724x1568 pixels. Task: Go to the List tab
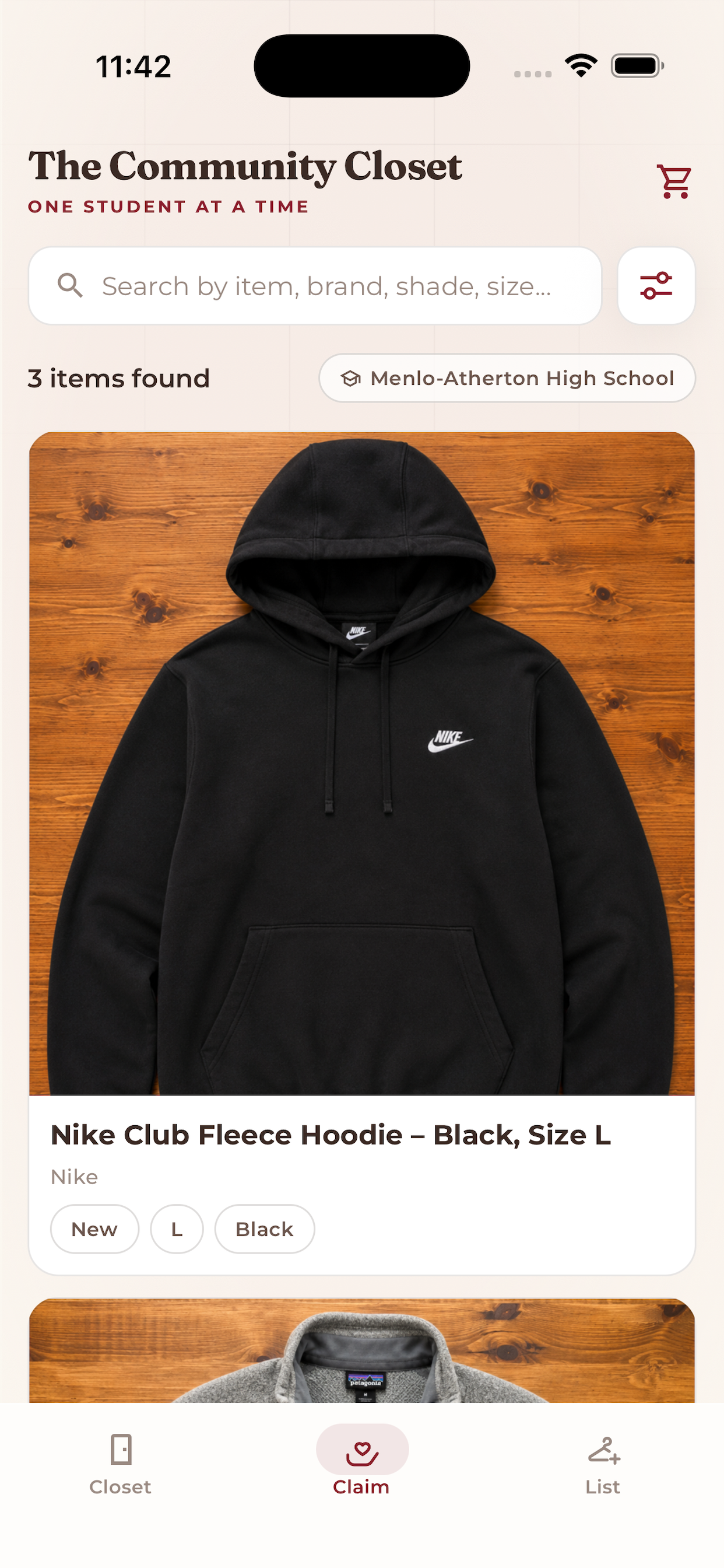pyautogui.click(x=603, y=1464)
